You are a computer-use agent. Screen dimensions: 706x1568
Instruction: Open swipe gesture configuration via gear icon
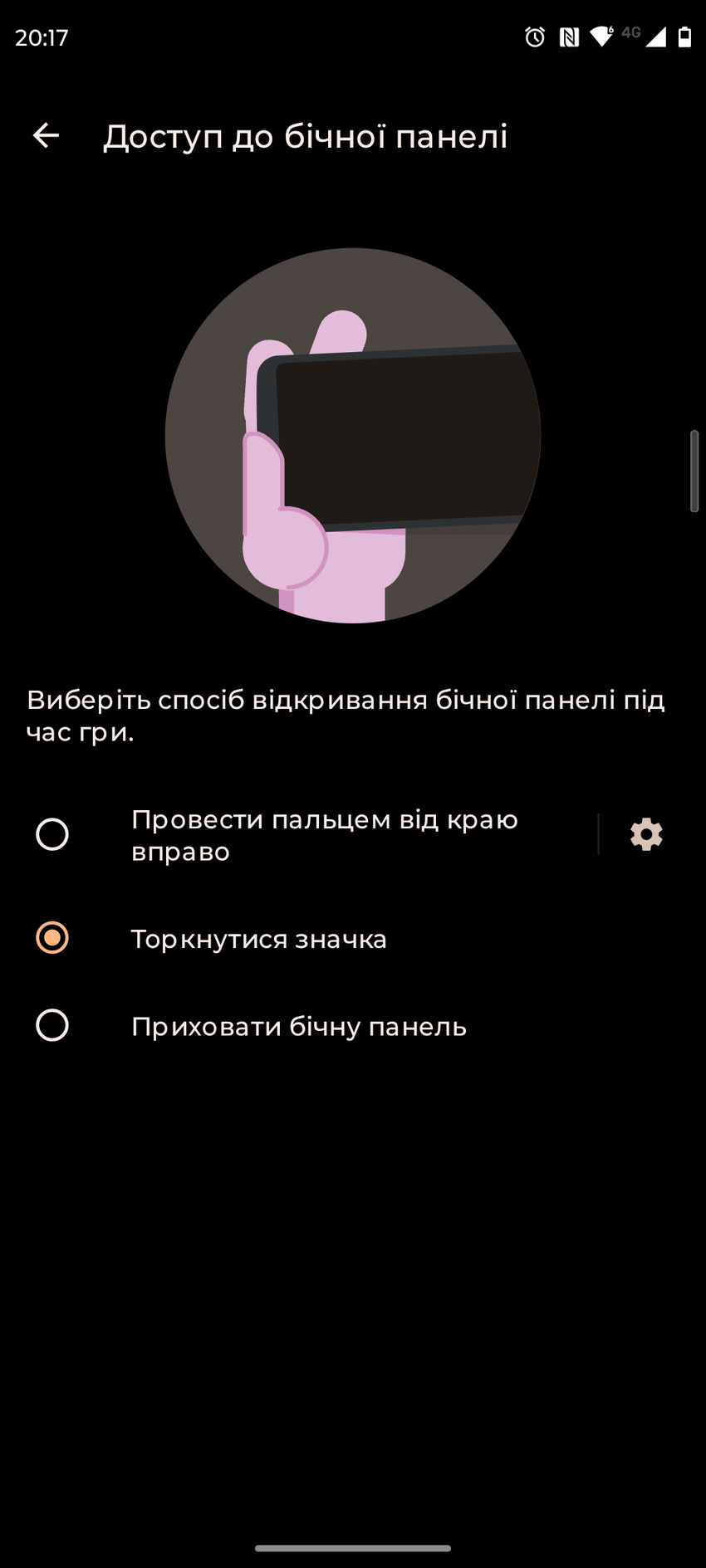pos(645,834)
